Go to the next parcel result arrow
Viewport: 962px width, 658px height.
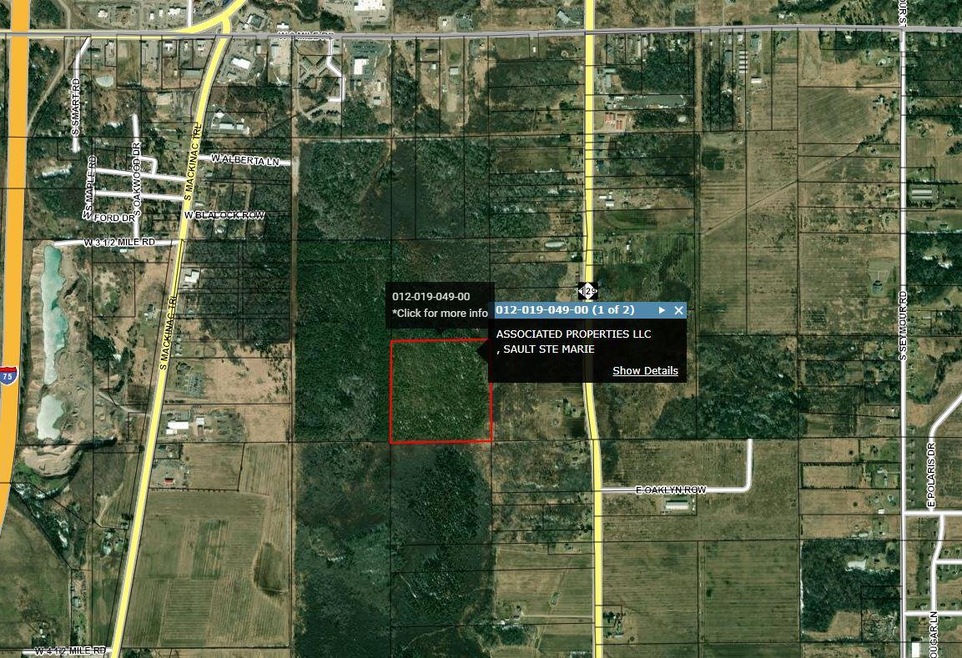click(661, 310)
